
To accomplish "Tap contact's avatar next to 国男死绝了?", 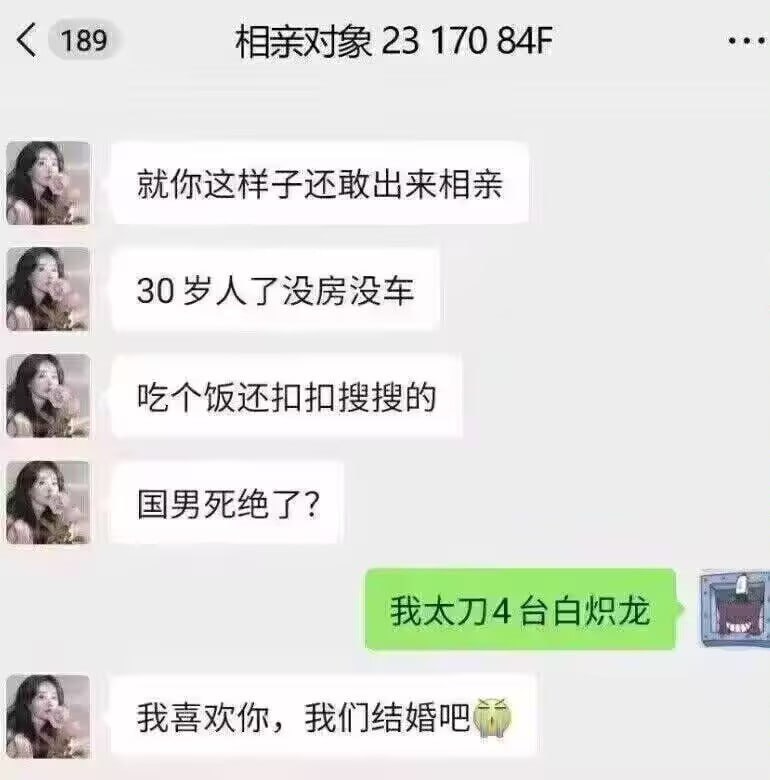I will pos(48,502).
